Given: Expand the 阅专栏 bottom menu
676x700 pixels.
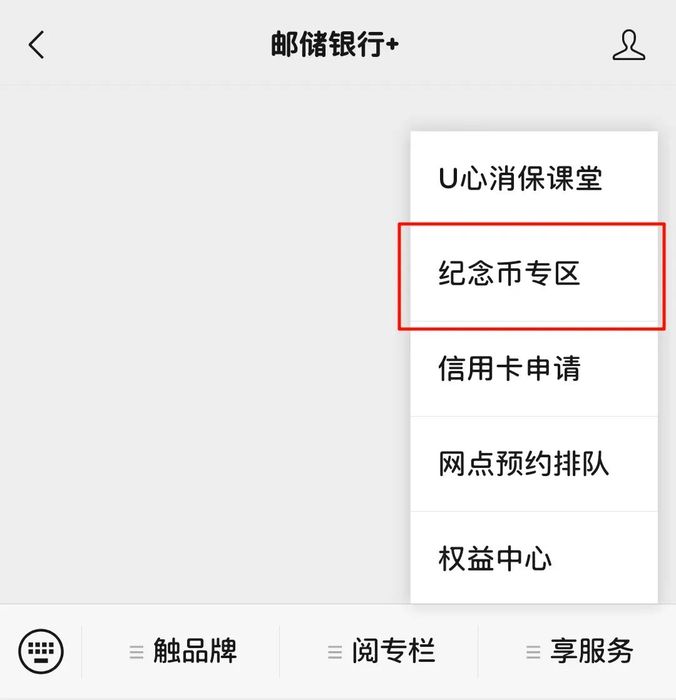Looking at the screenshot, I should tap(381, 651).
